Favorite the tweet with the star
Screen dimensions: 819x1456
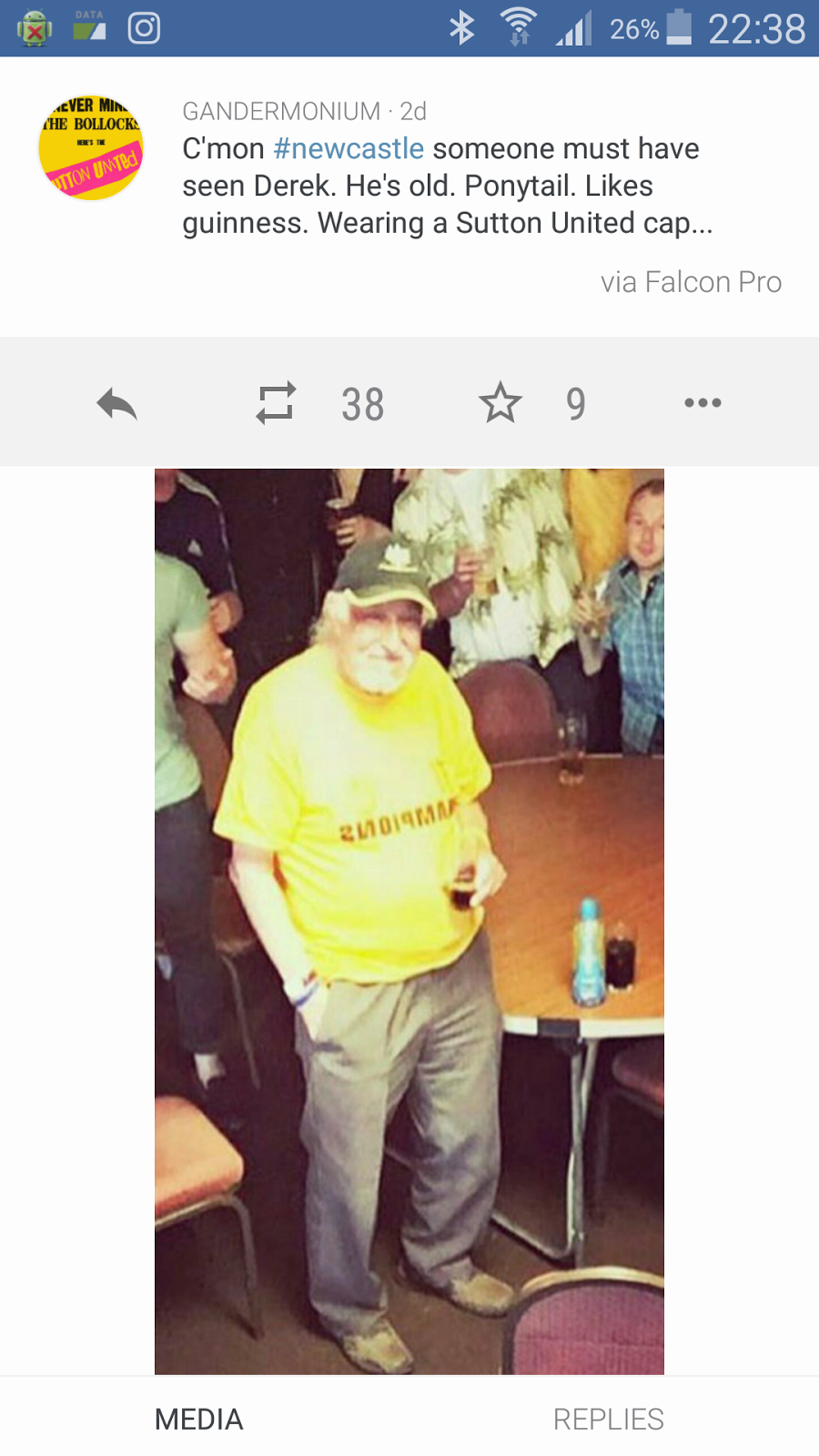[500, 403]
